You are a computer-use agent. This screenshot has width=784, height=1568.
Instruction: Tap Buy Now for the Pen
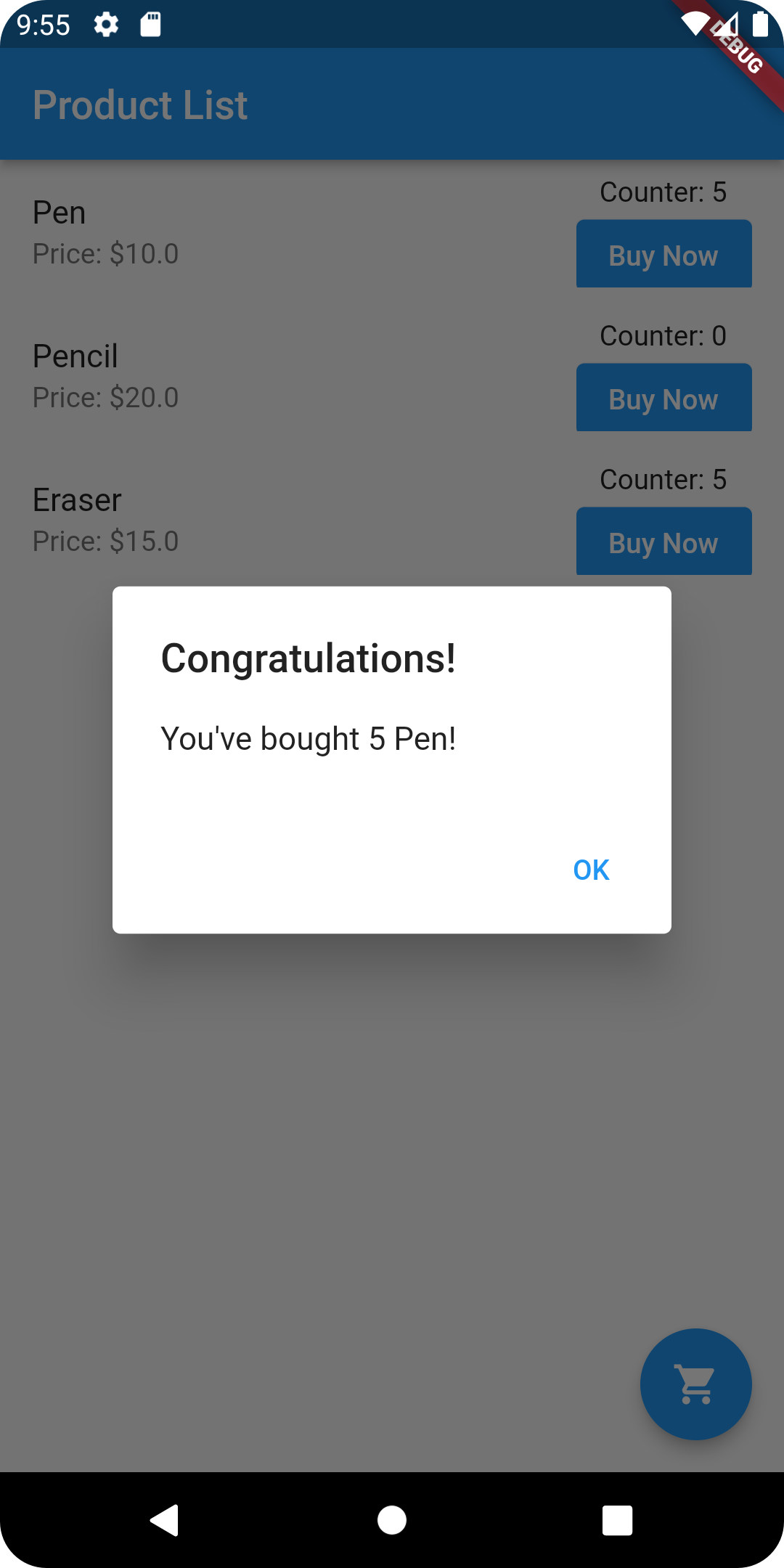click(663, 254)
